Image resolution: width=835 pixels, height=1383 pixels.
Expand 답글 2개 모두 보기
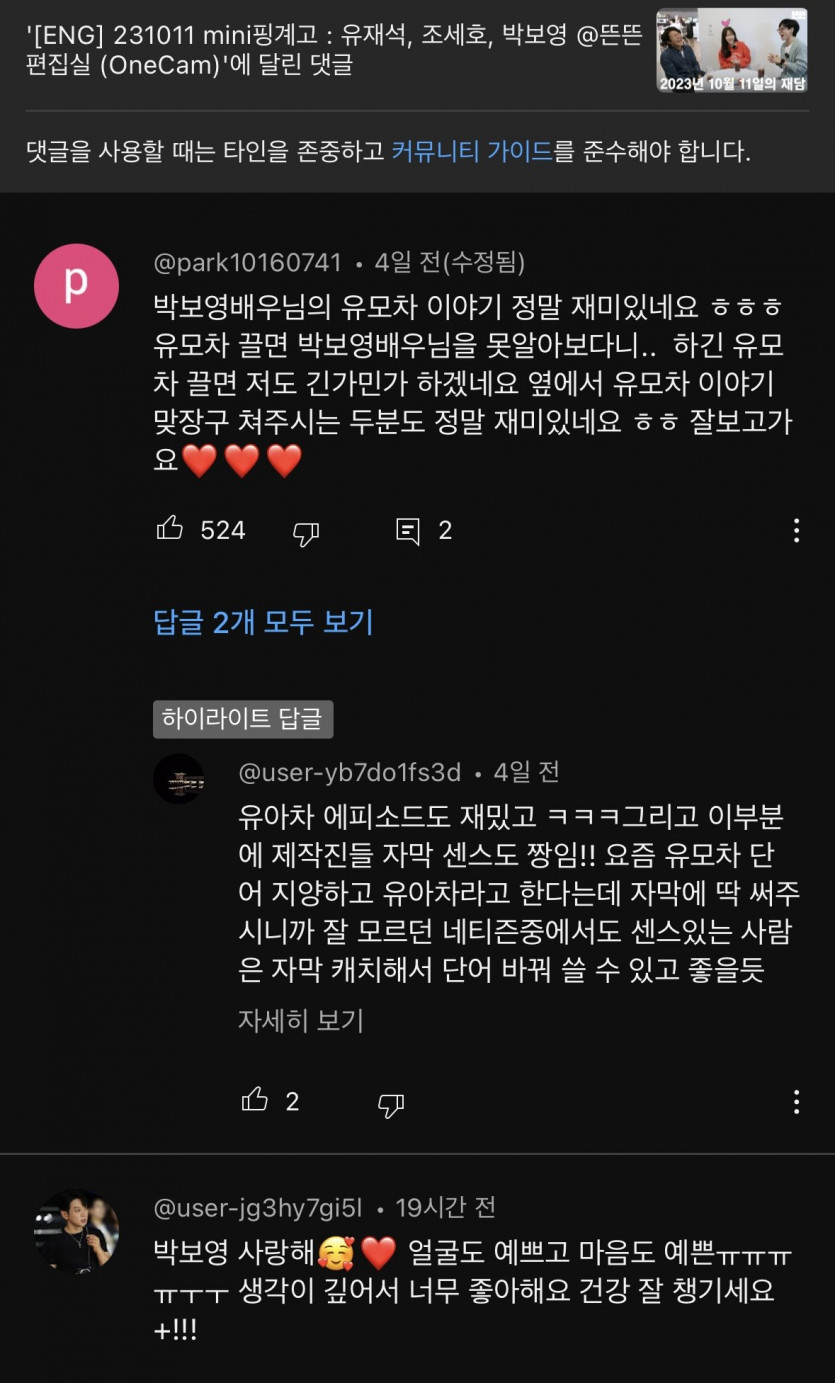(x=263, y=622)
